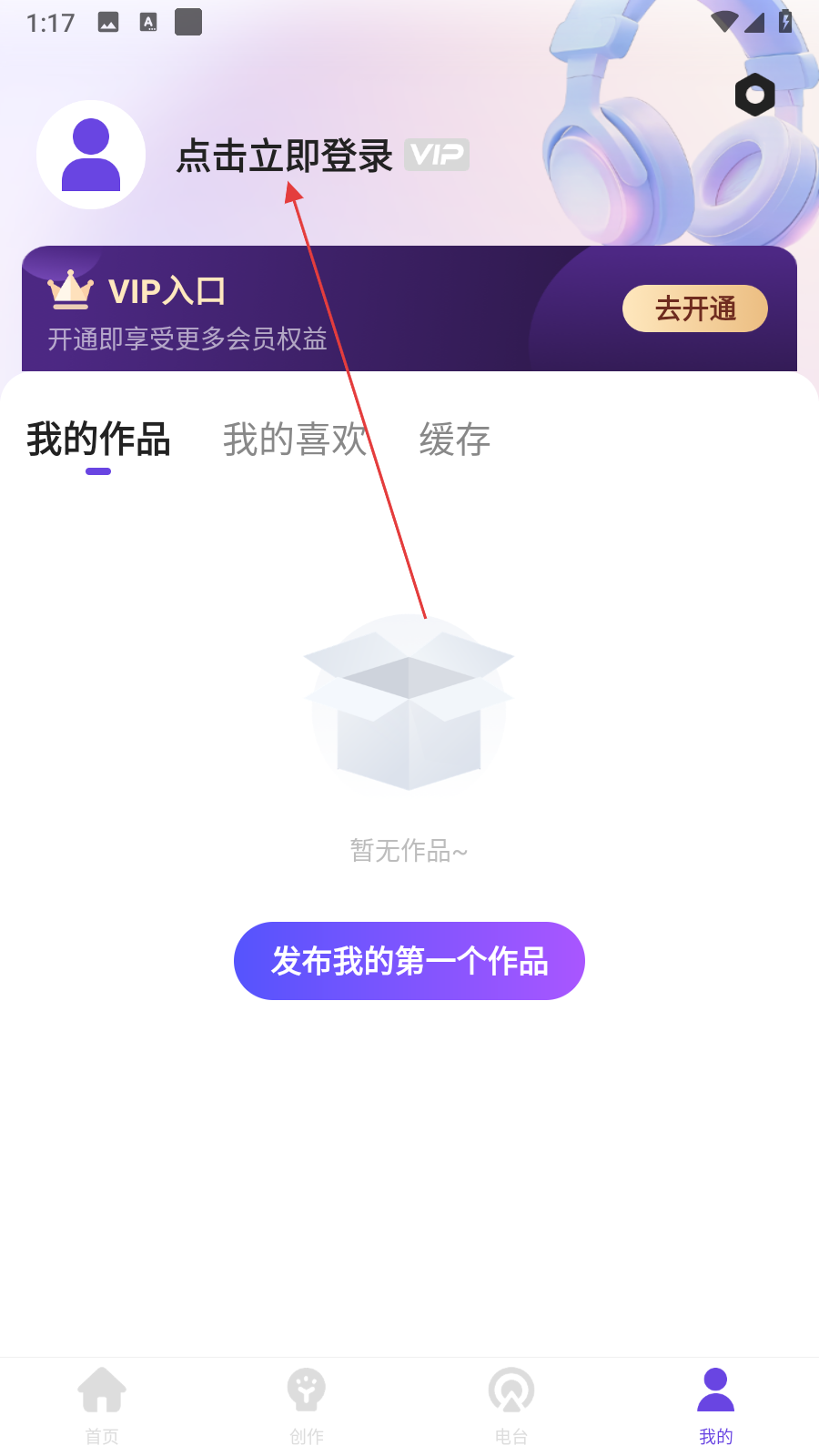The height and width of the screenshot is (1456, 819).
Task: Open the 缓存 tab
Action: (454, 440)
